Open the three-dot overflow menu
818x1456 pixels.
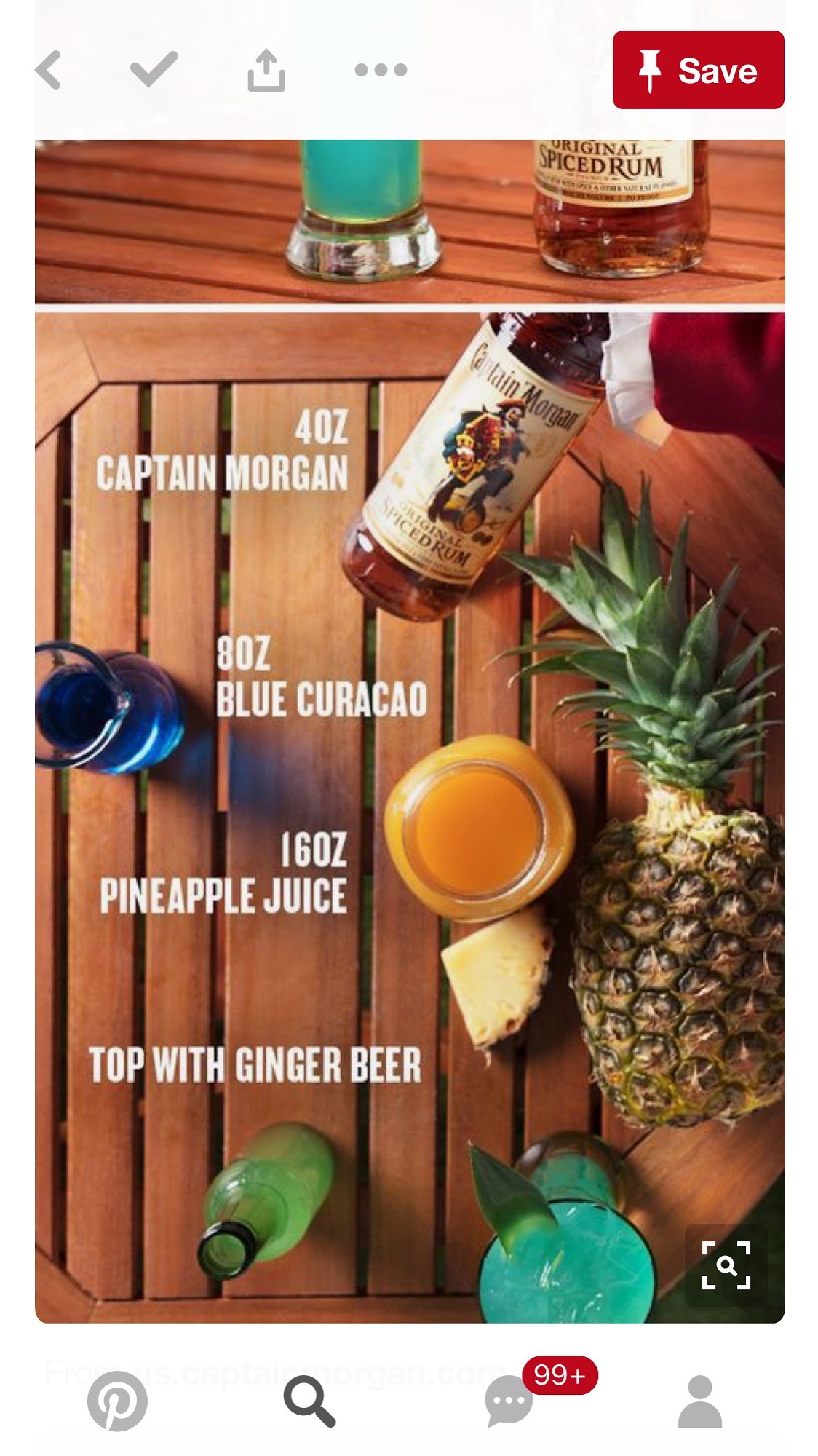pyautogui.click(x=381, y=70)
